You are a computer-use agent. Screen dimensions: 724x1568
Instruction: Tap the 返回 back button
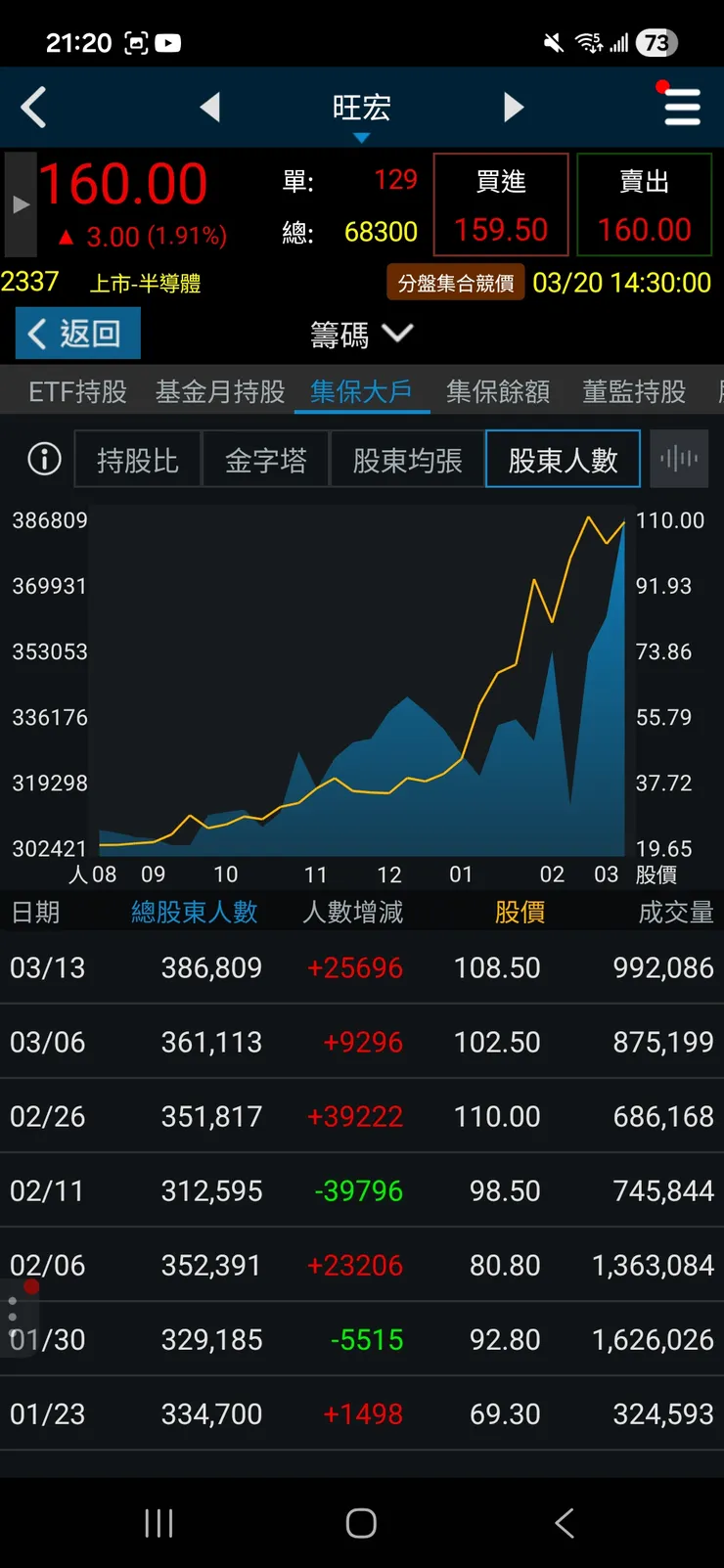(x=76, y=333)
